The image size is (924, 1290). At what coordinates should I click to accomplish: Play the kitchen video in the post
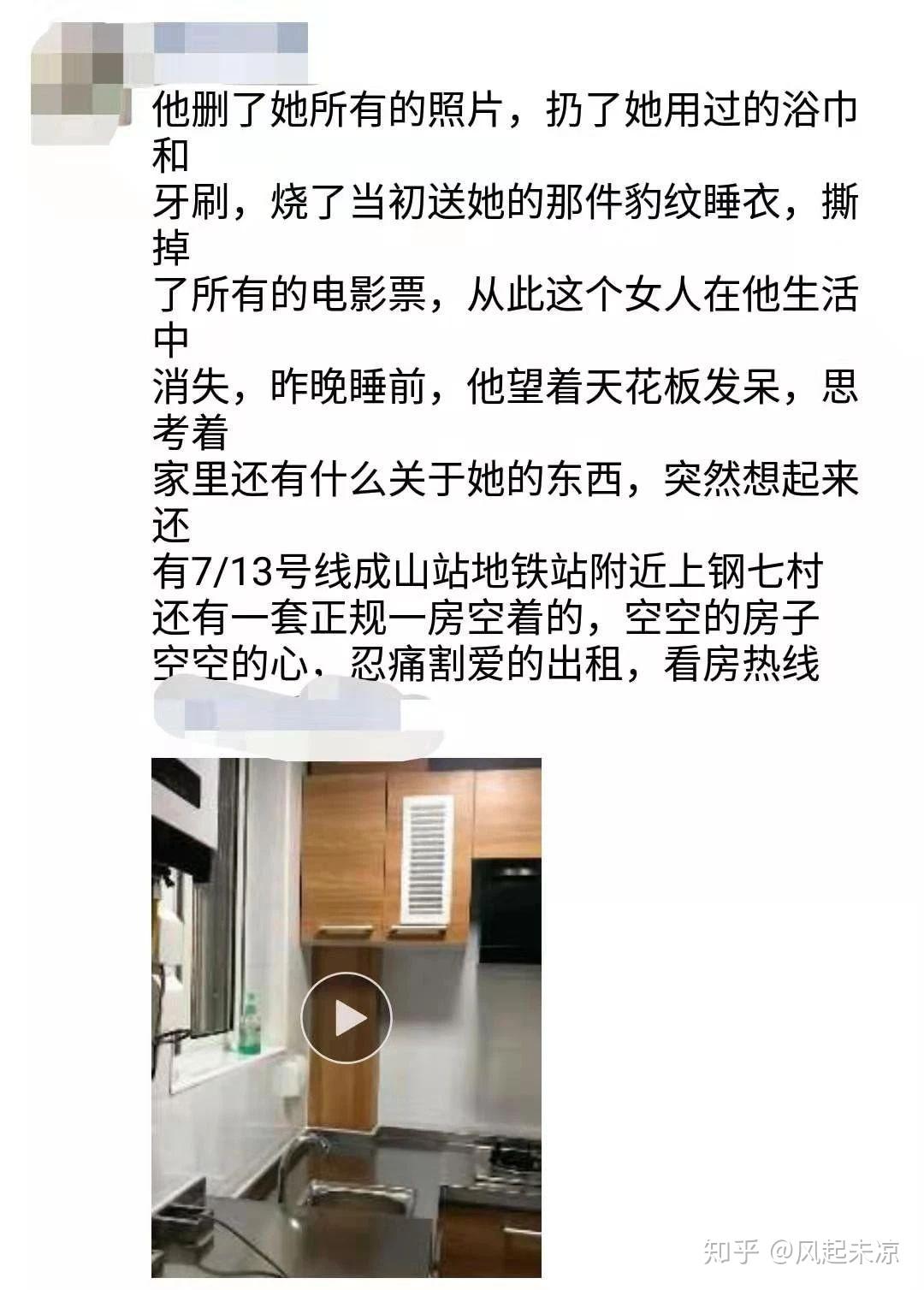click(346, 1018)
